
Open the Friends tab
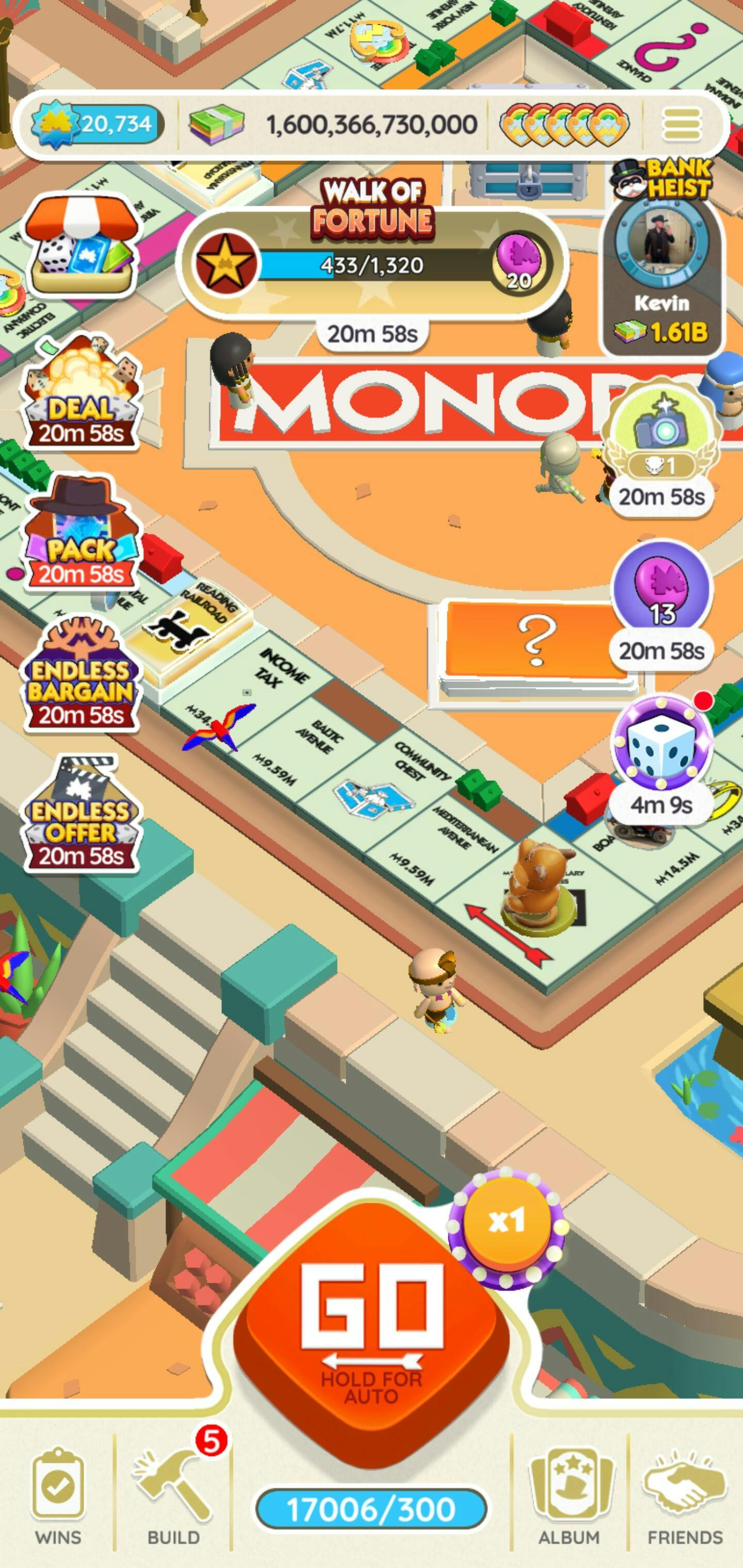click(685, 1497)
